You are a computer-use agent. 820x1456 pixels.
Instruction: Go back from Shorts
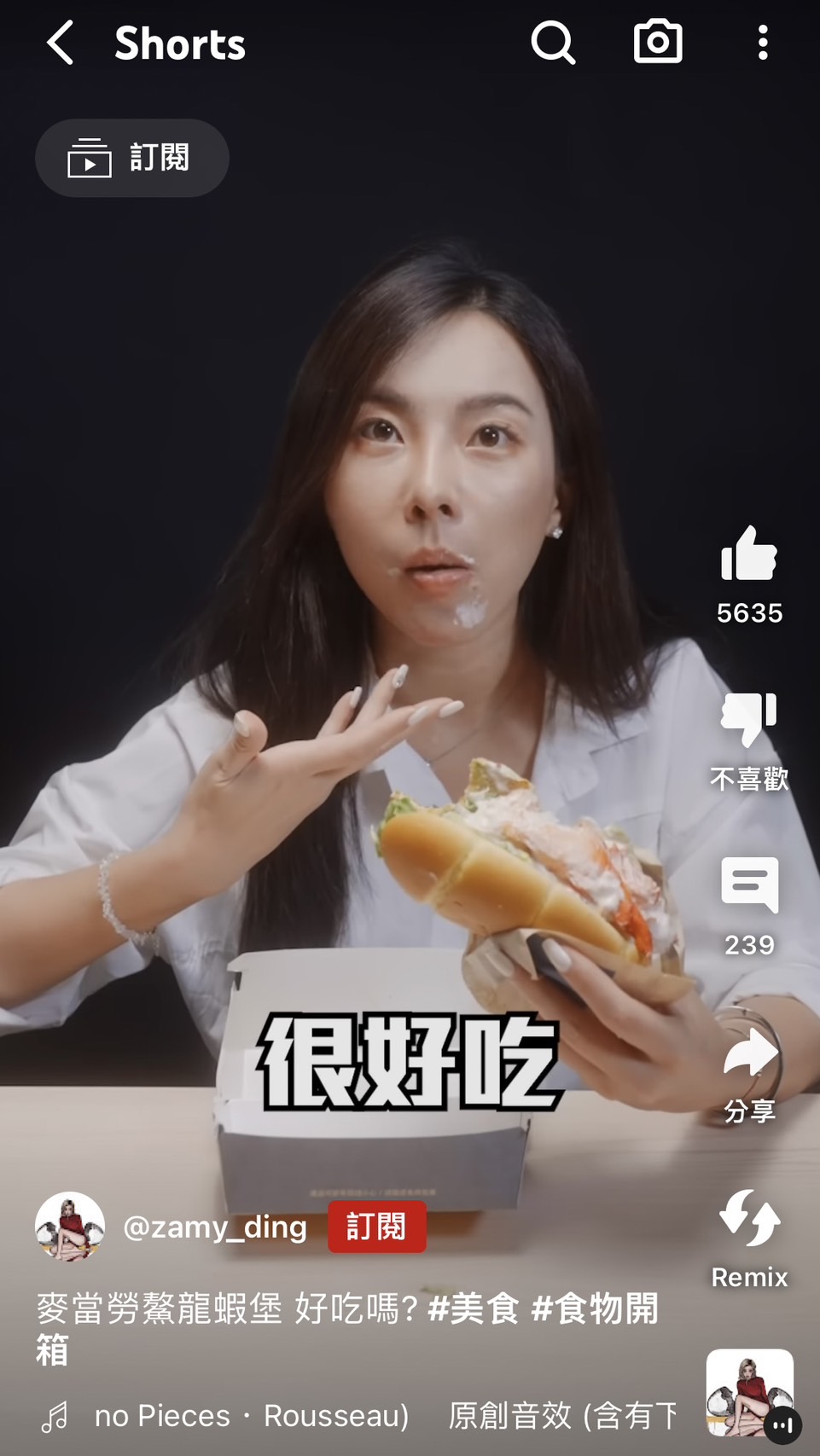click(x=60, y=43)
